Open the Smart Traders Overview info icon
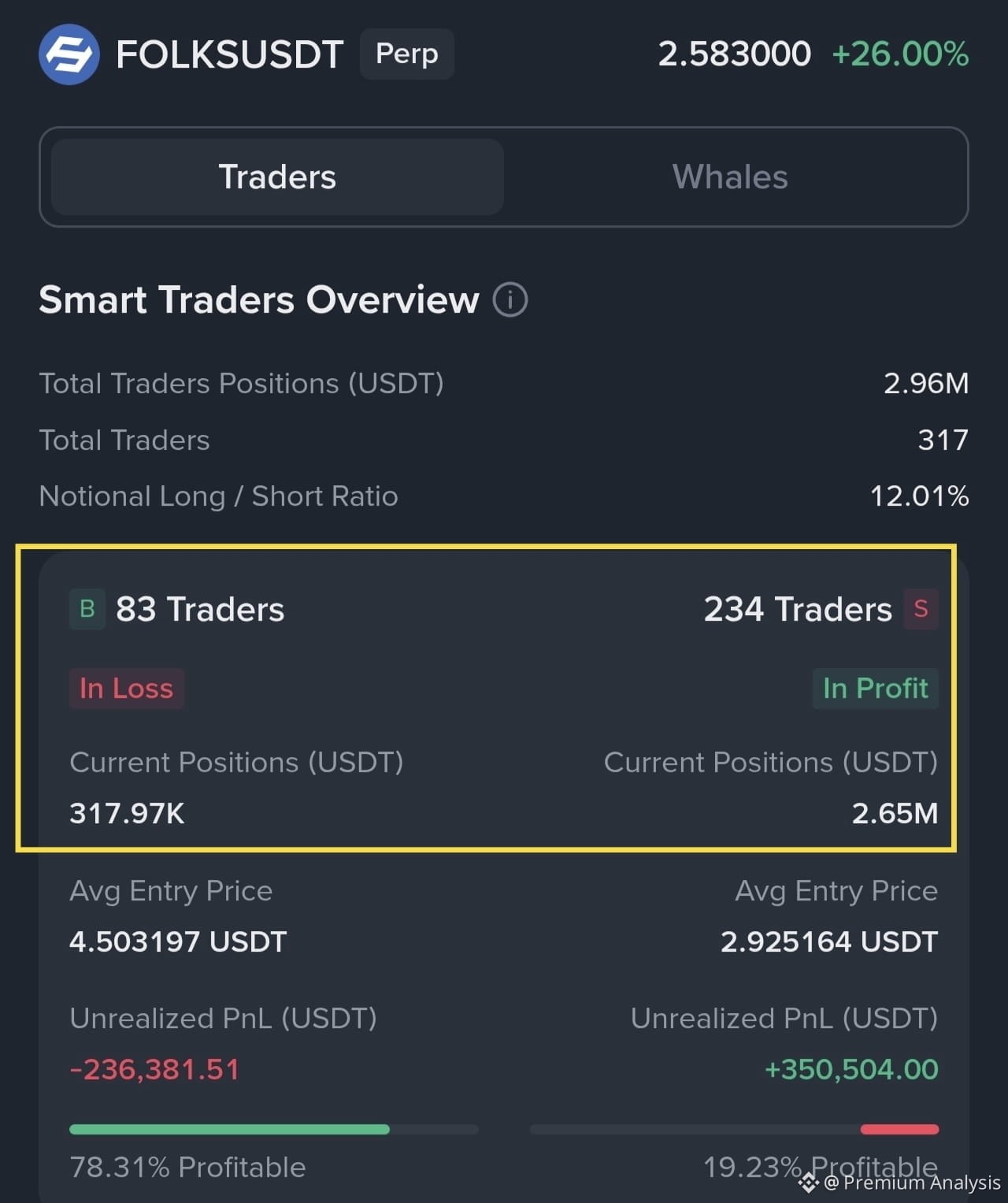The width and height of the screenshot is (1008, 1203). (x=510, y=300)
